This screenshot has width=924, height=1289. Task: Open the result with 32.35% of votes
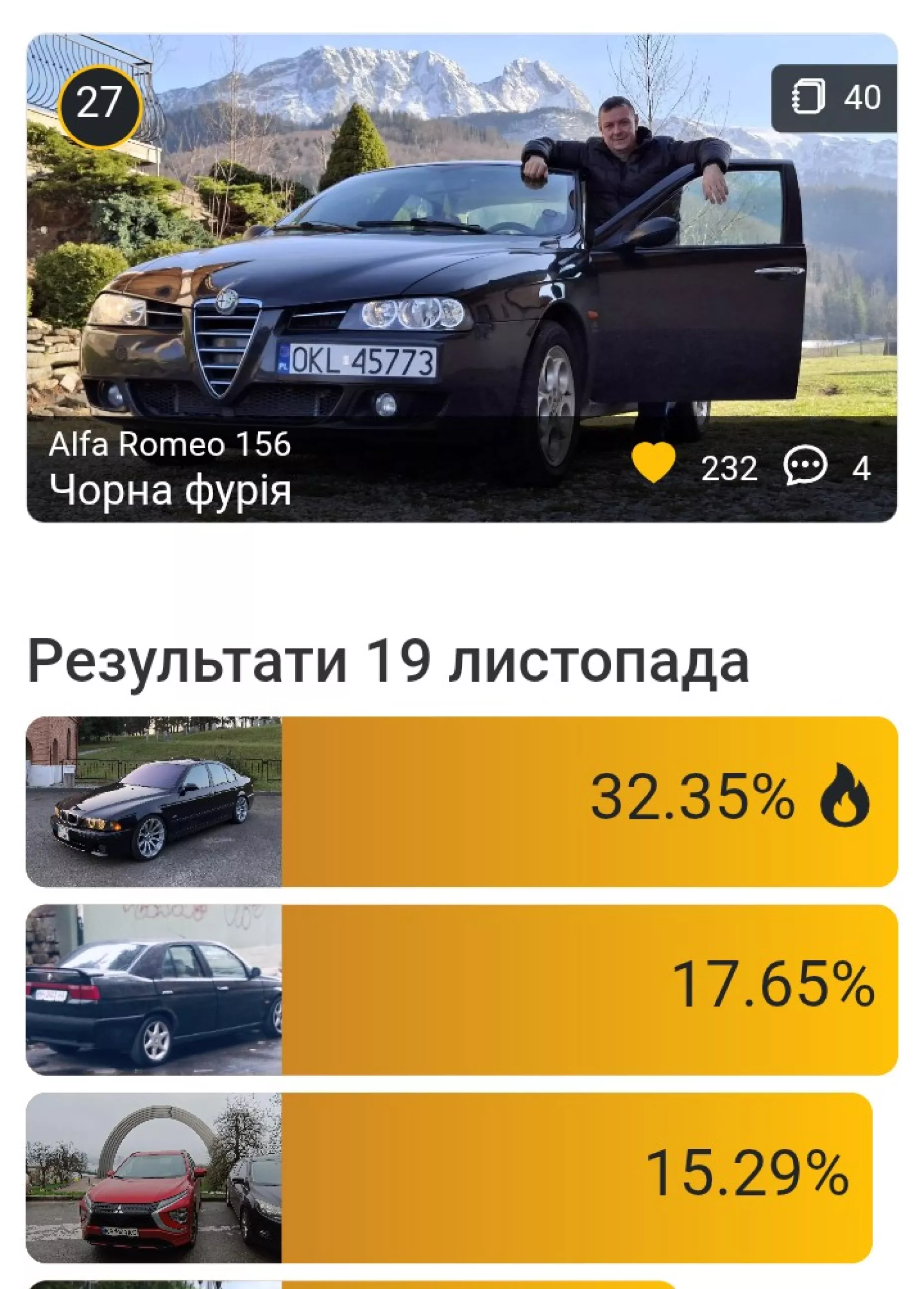click(461, 801)
